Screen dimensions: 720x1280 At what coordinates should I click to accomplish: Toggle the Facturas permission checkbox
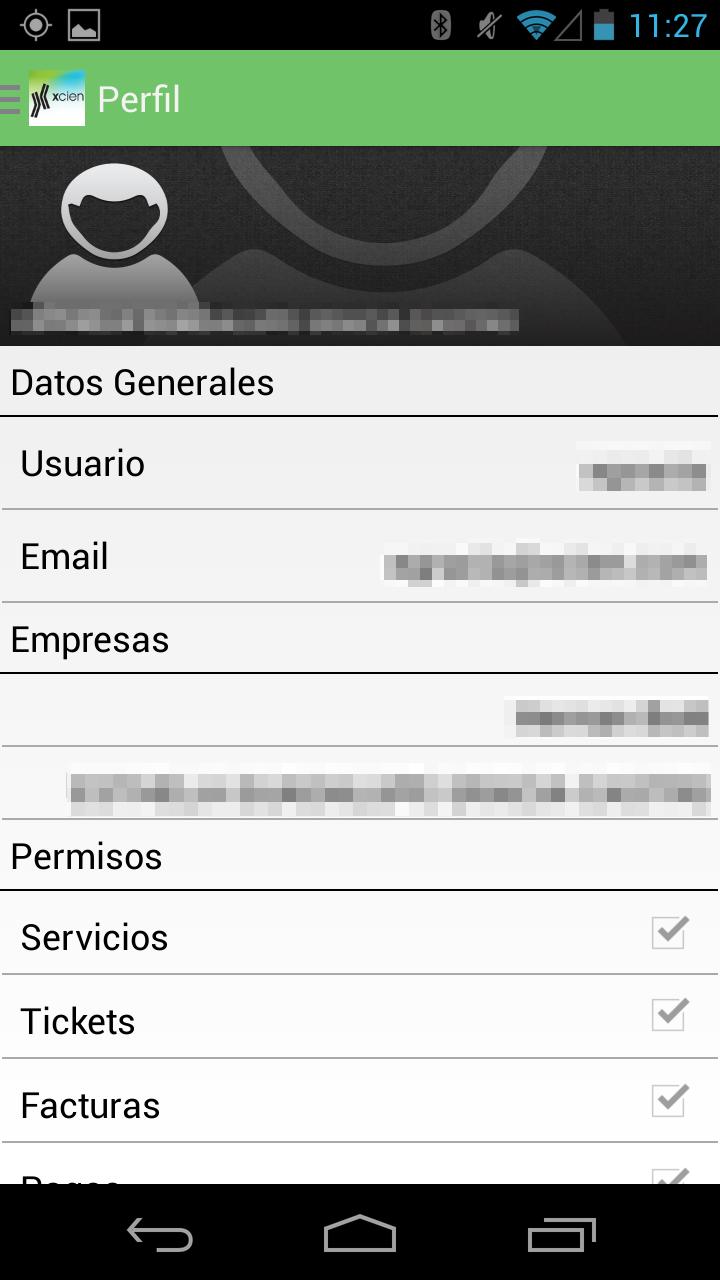coord(669,1100)
